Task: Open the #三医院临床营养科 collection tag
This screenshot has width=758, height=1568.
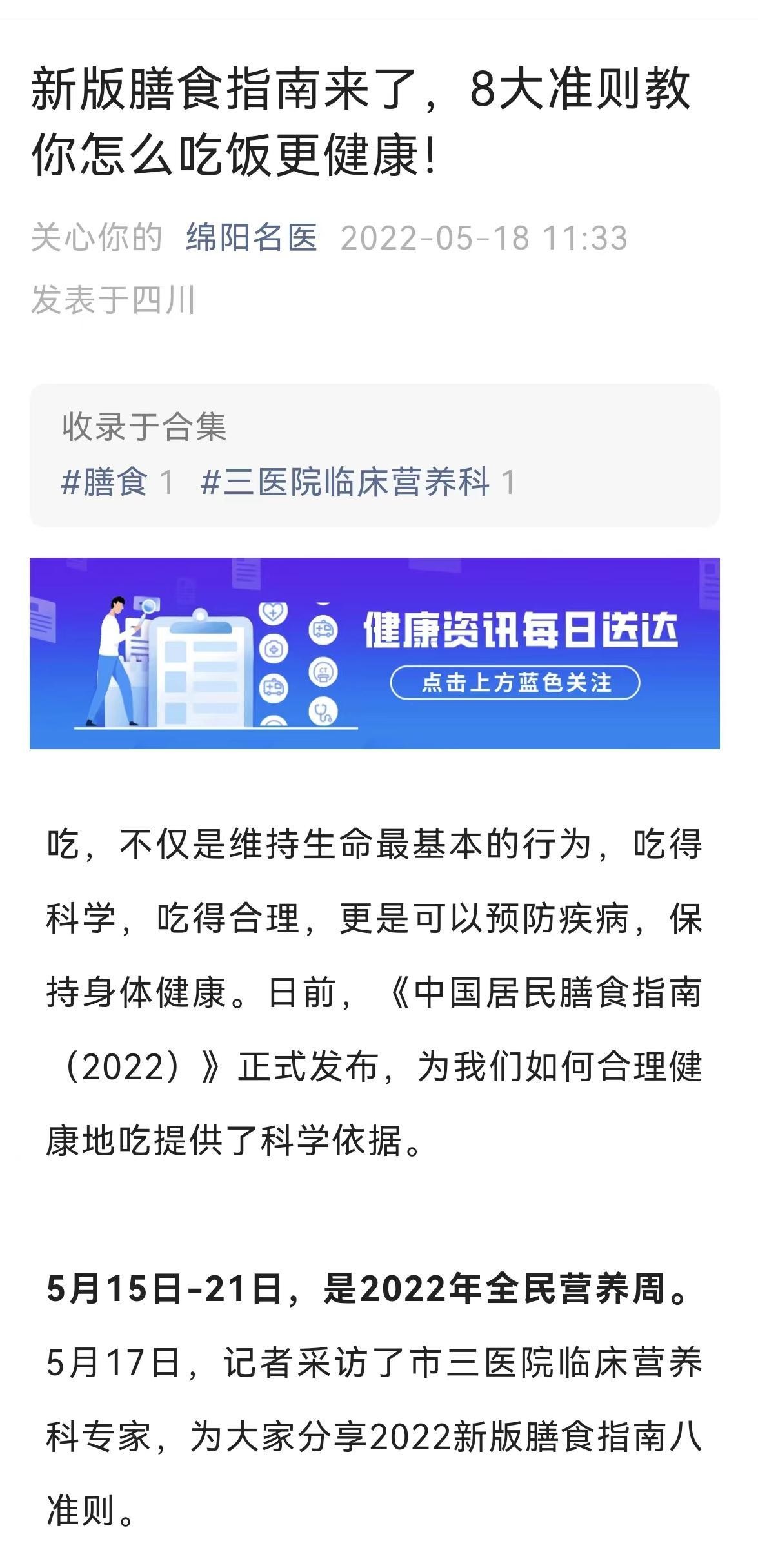Action: point(345,482)
